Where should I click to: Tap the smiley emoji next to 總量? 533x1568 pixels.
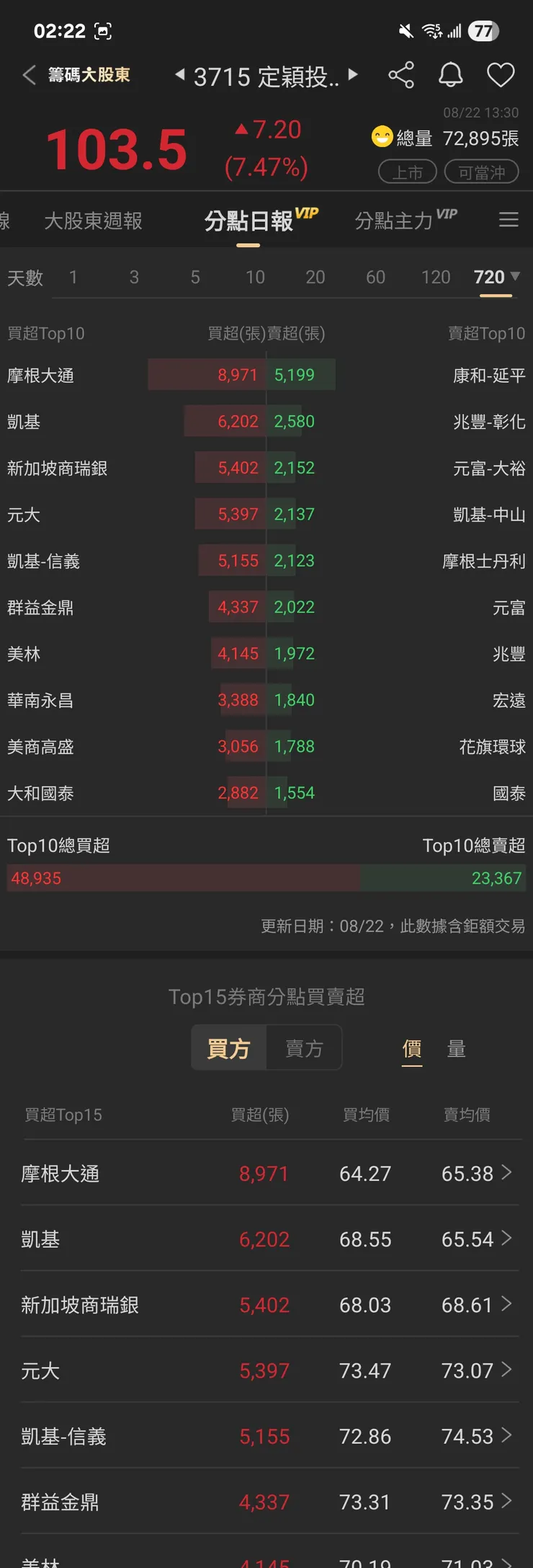tap(380, 136)
